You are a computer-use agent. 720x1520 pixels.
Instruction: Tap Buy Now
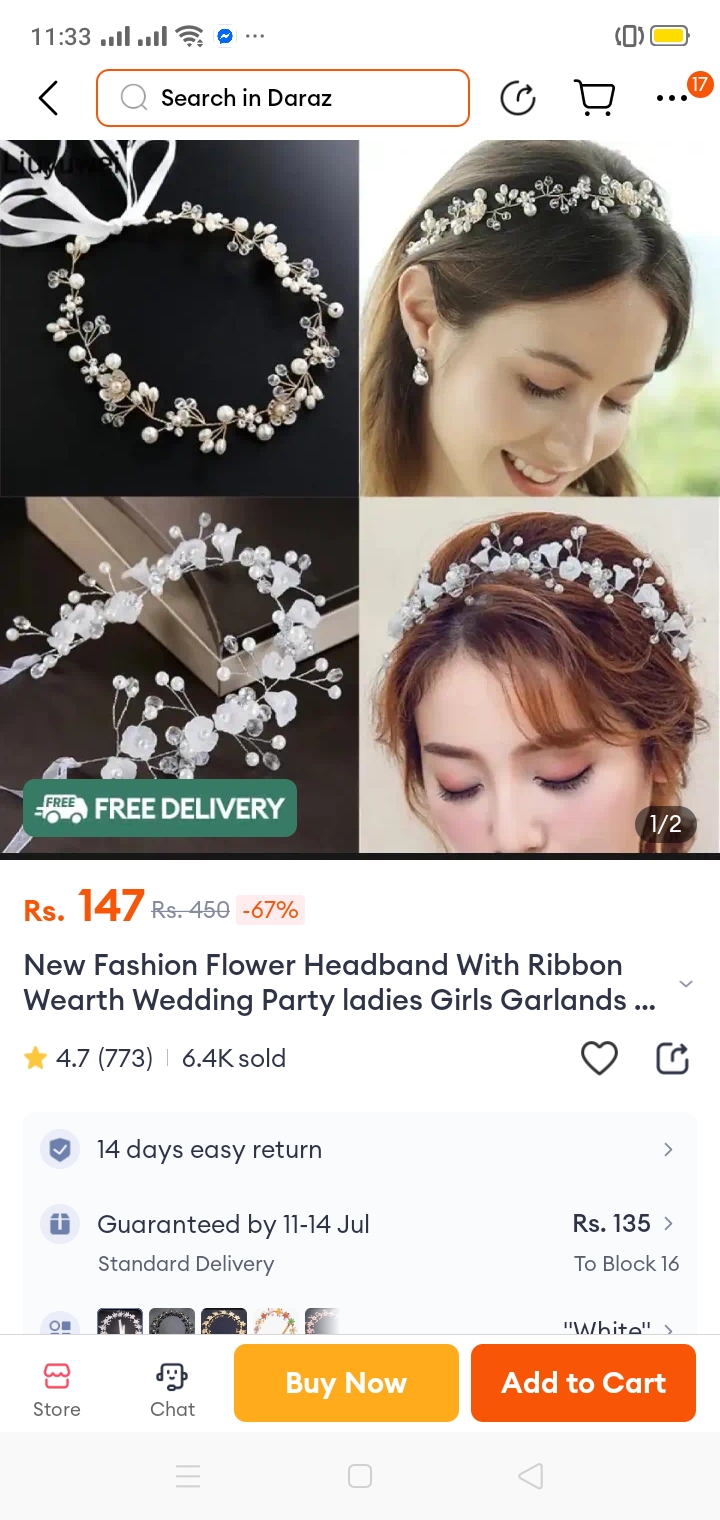346,1383
